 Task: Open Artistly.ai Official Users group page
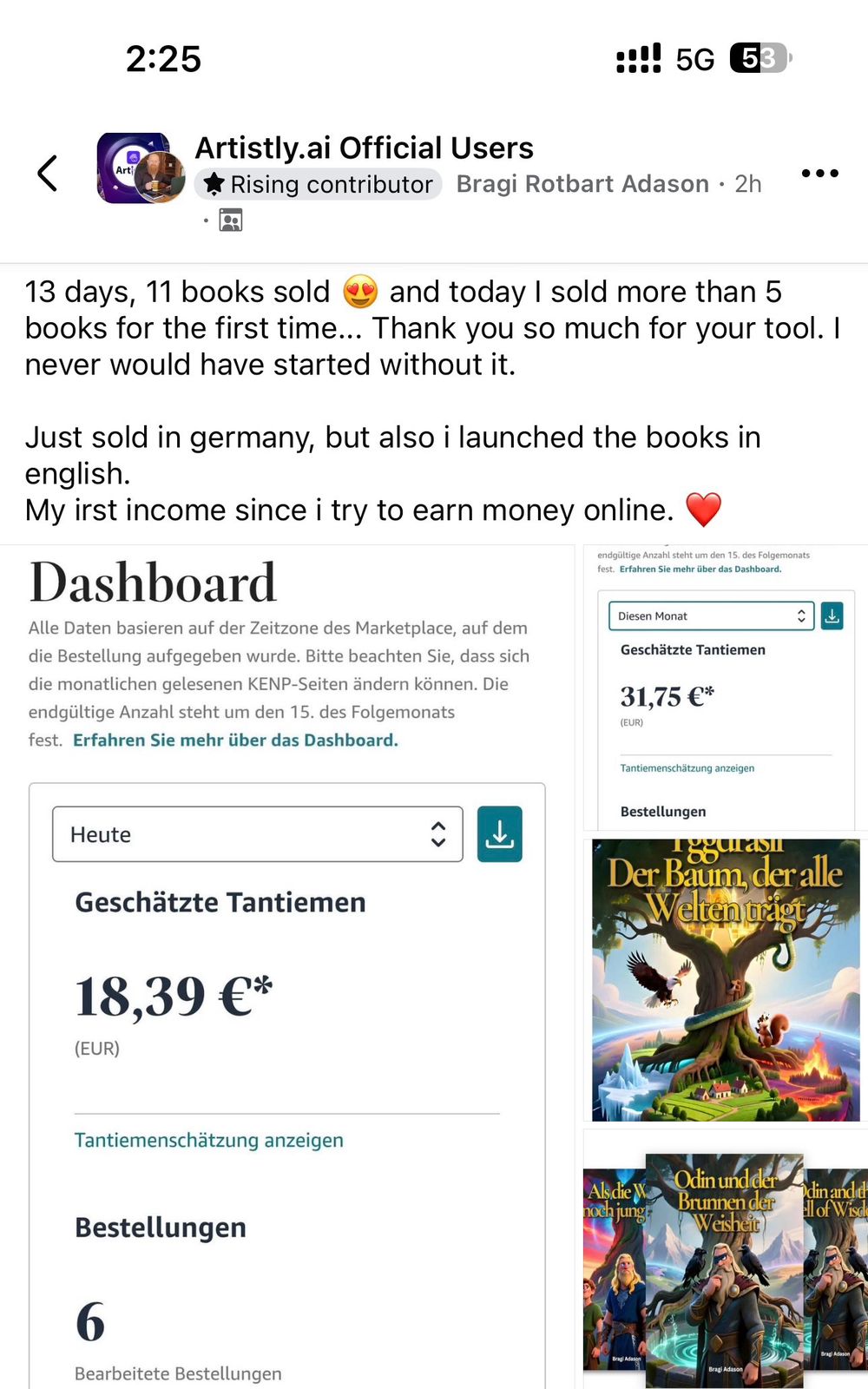pyautogui.click(x=364, y=148)
